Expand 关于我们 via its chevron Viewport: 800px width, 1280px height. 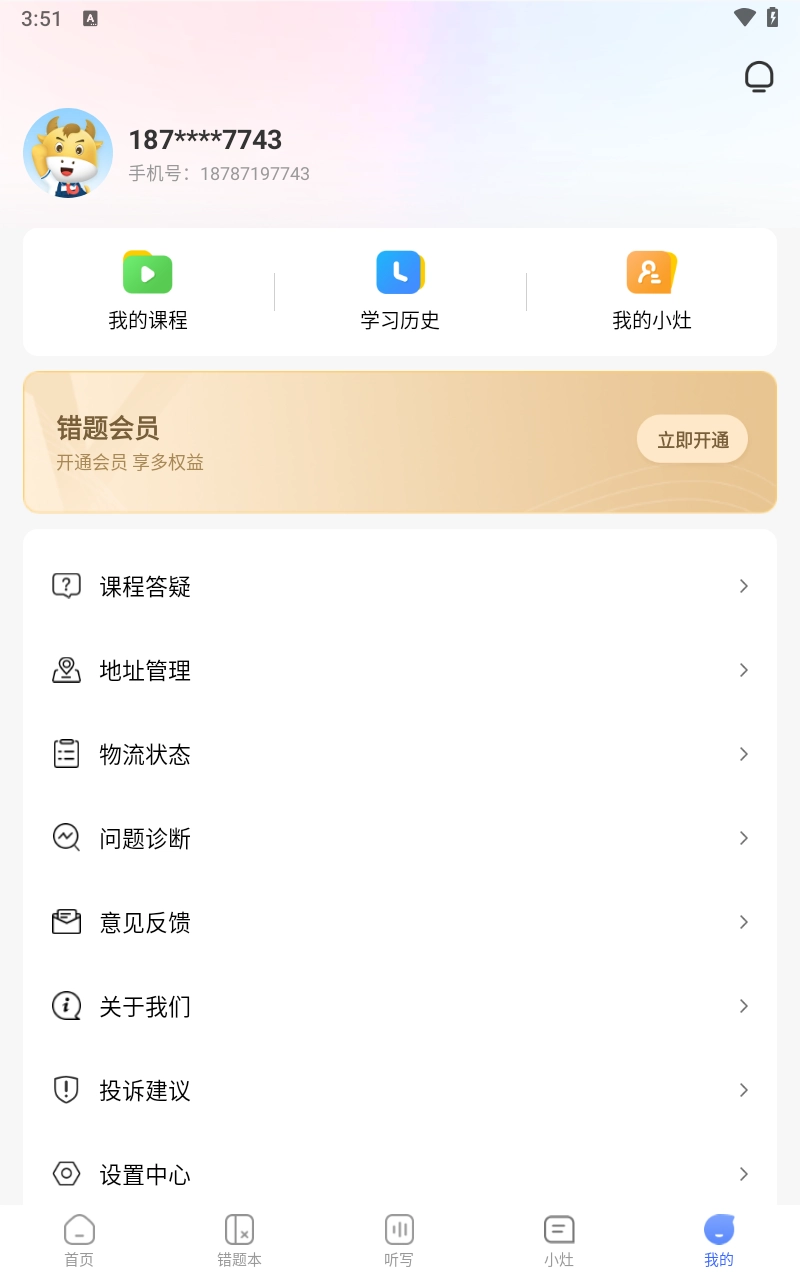tap(743, 1006)
